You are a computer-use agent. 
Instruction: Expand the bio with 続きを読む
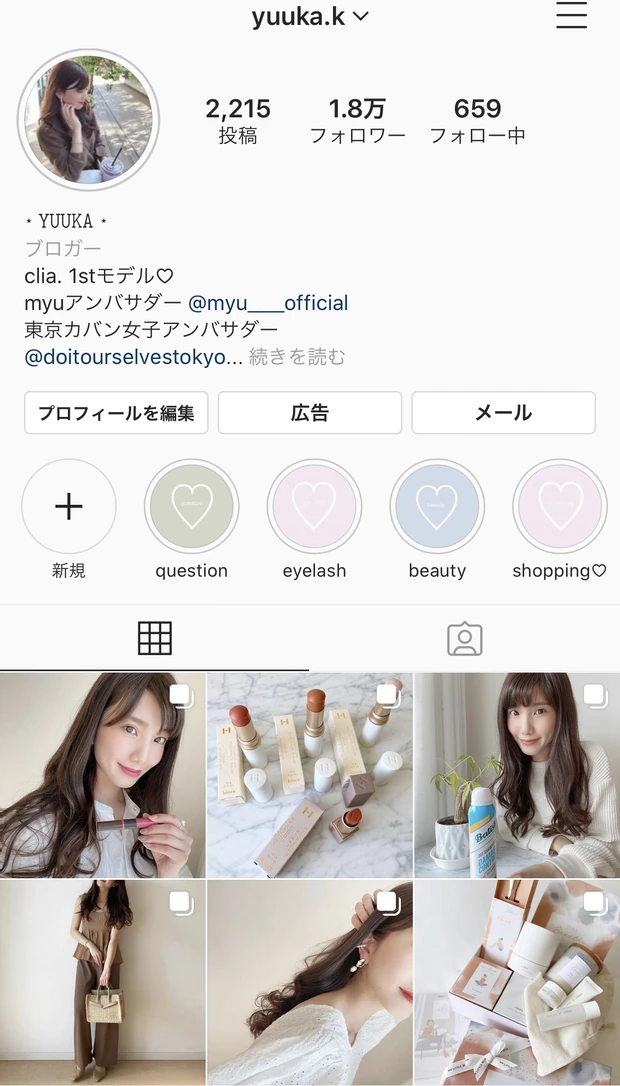coord(297,357)
